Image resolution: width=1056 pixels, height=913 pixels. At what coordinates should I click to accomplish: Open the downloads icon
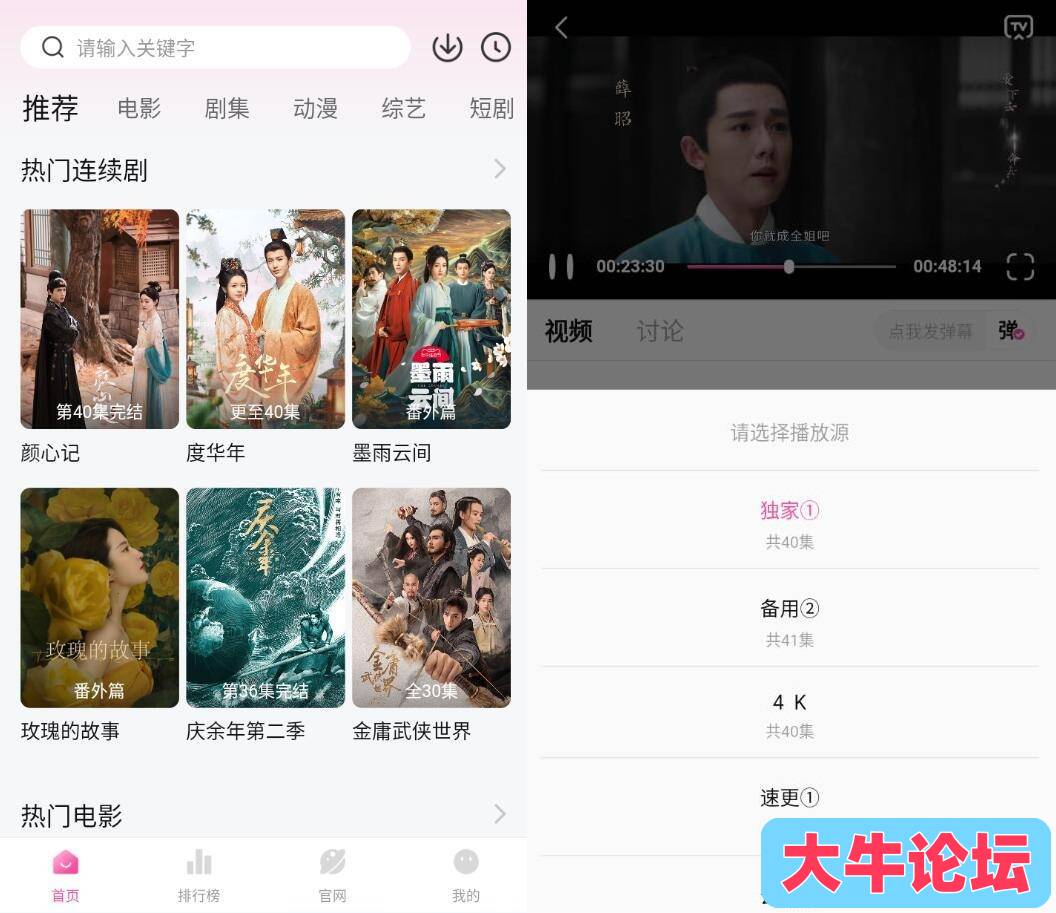[447, 47]
